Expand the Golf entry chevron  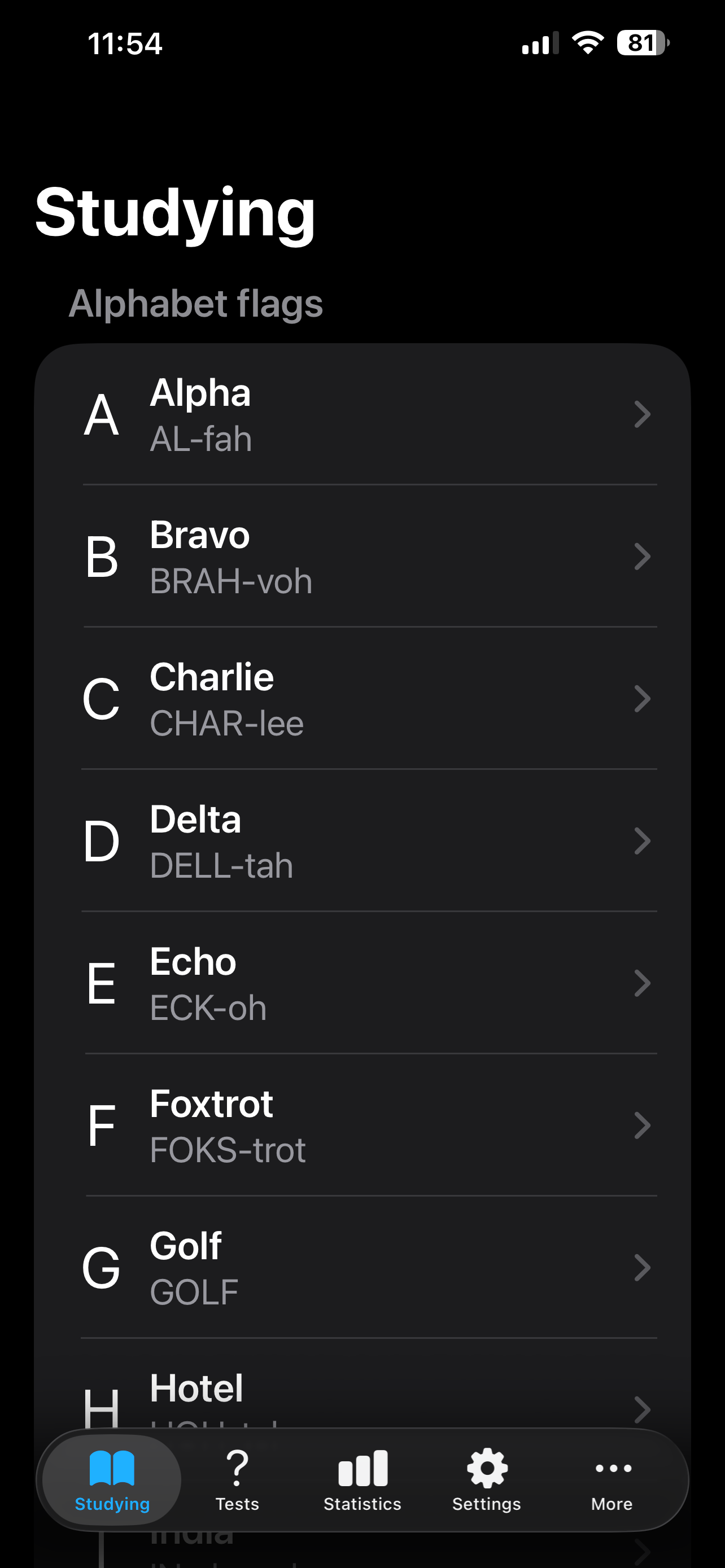[643, 1268]
